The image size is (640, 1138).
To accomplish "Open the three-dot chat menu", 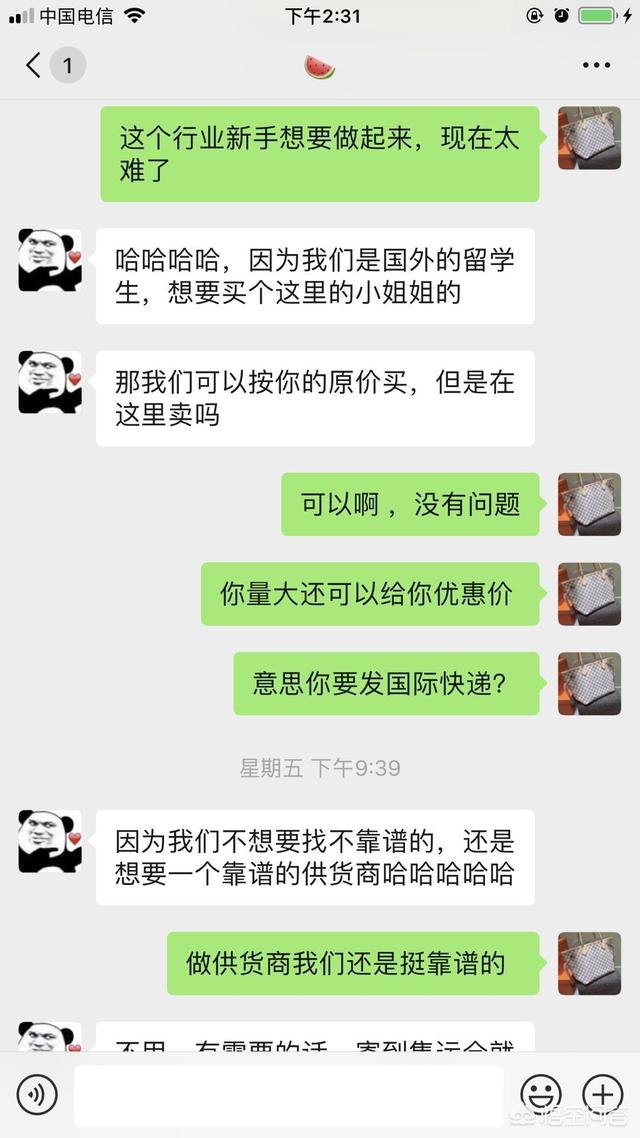I will click(596, 66).
